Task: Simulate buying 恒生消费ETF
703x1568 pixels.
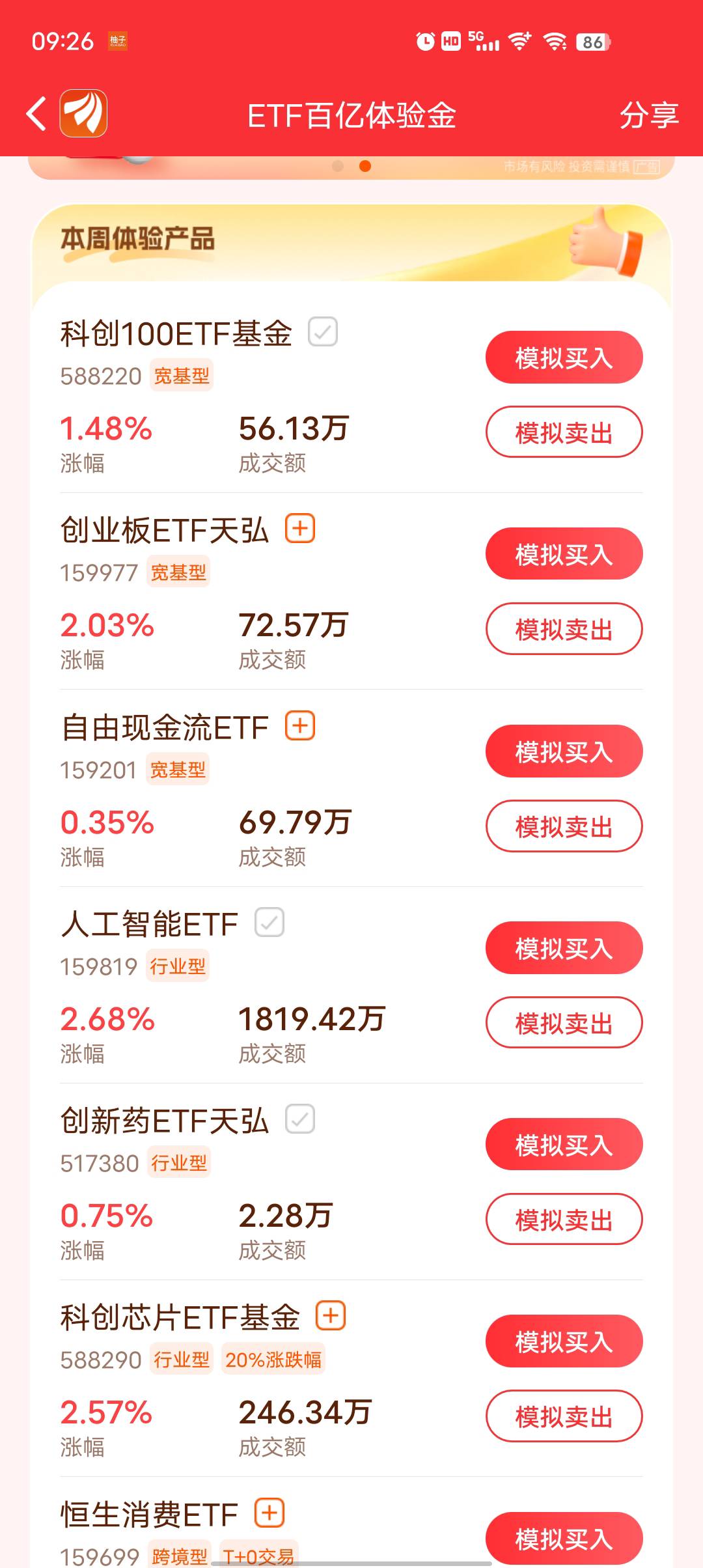Action: [564, 1538]
